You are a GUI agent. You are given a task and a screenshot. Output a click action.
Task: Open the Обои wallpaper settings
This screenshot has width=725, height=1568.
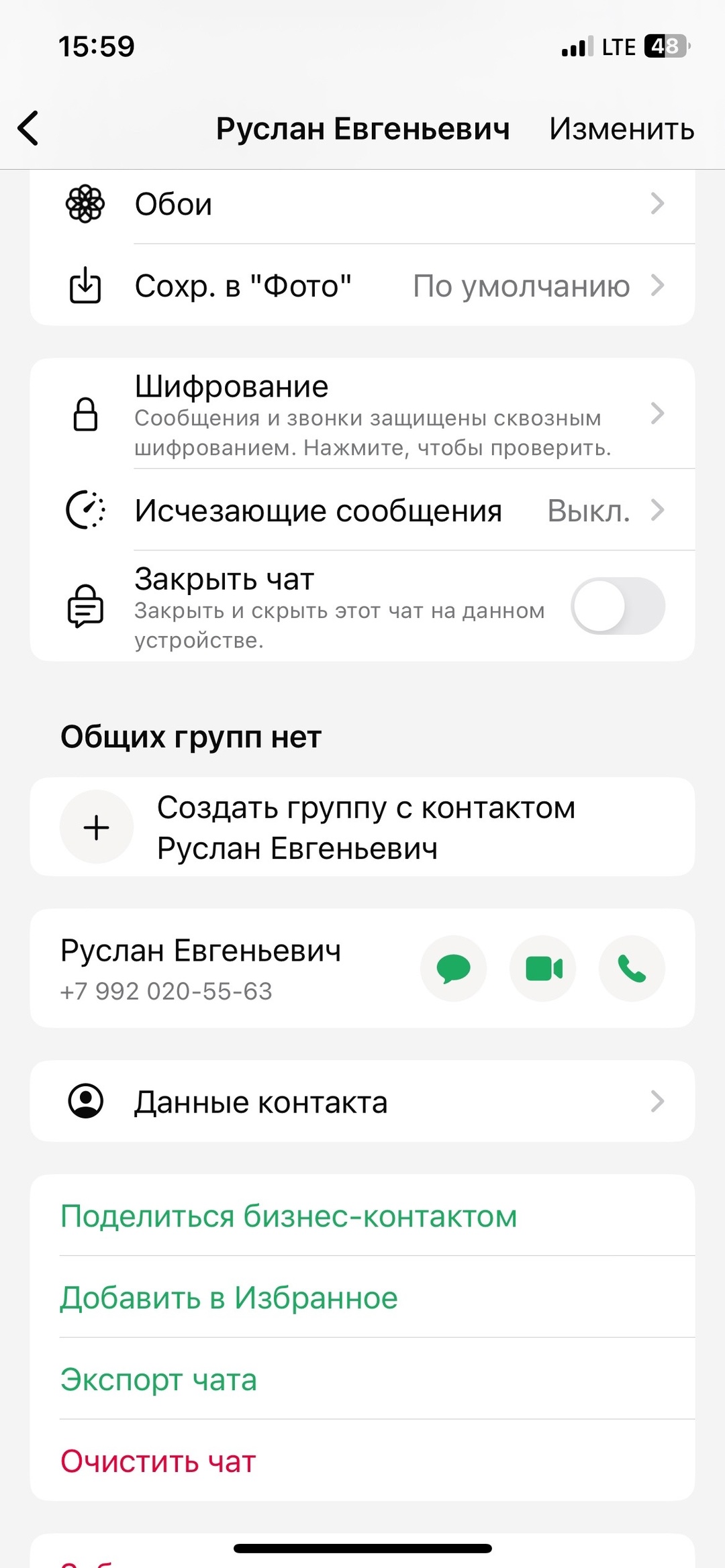[362, 204]
